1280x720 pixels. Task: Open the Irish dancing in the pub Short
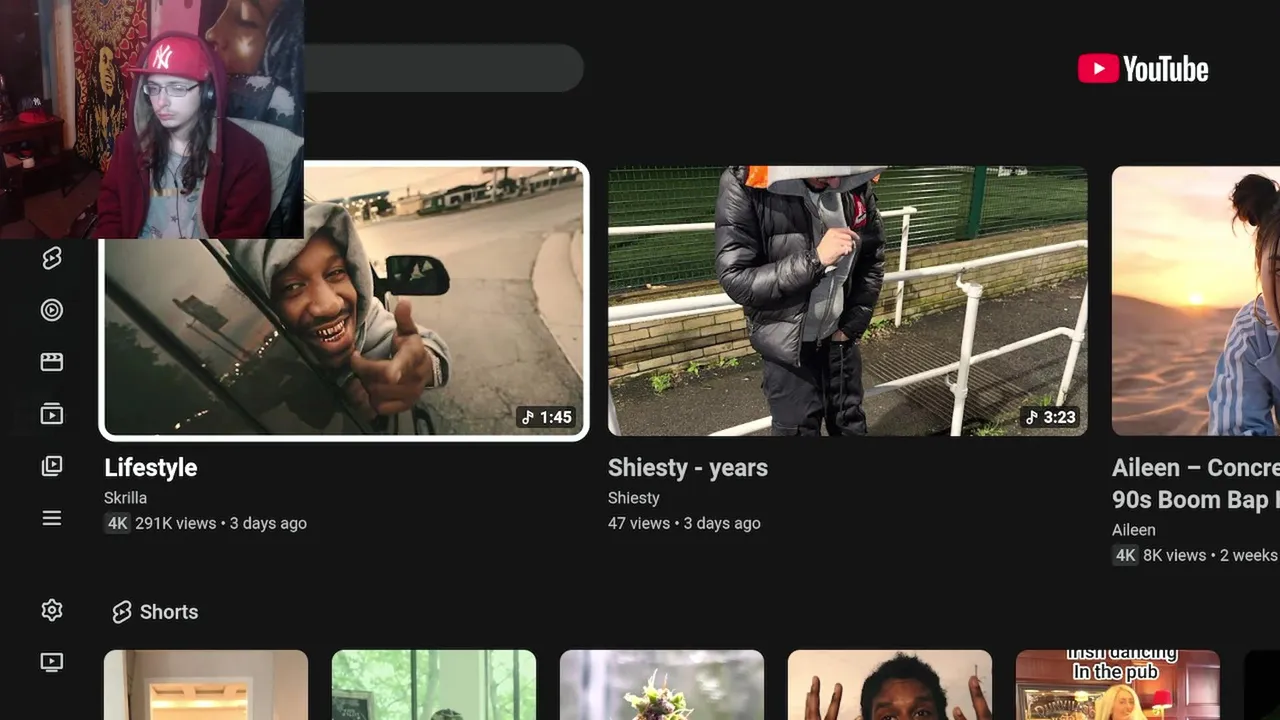[1117, 686]
